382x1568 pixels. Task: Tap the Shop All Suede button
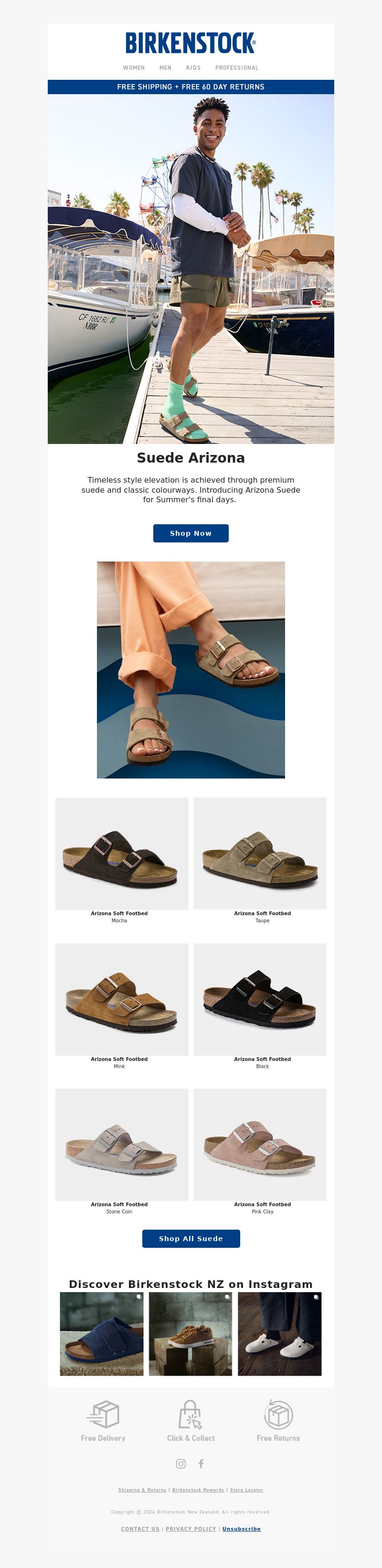(x=191, y=1239)
